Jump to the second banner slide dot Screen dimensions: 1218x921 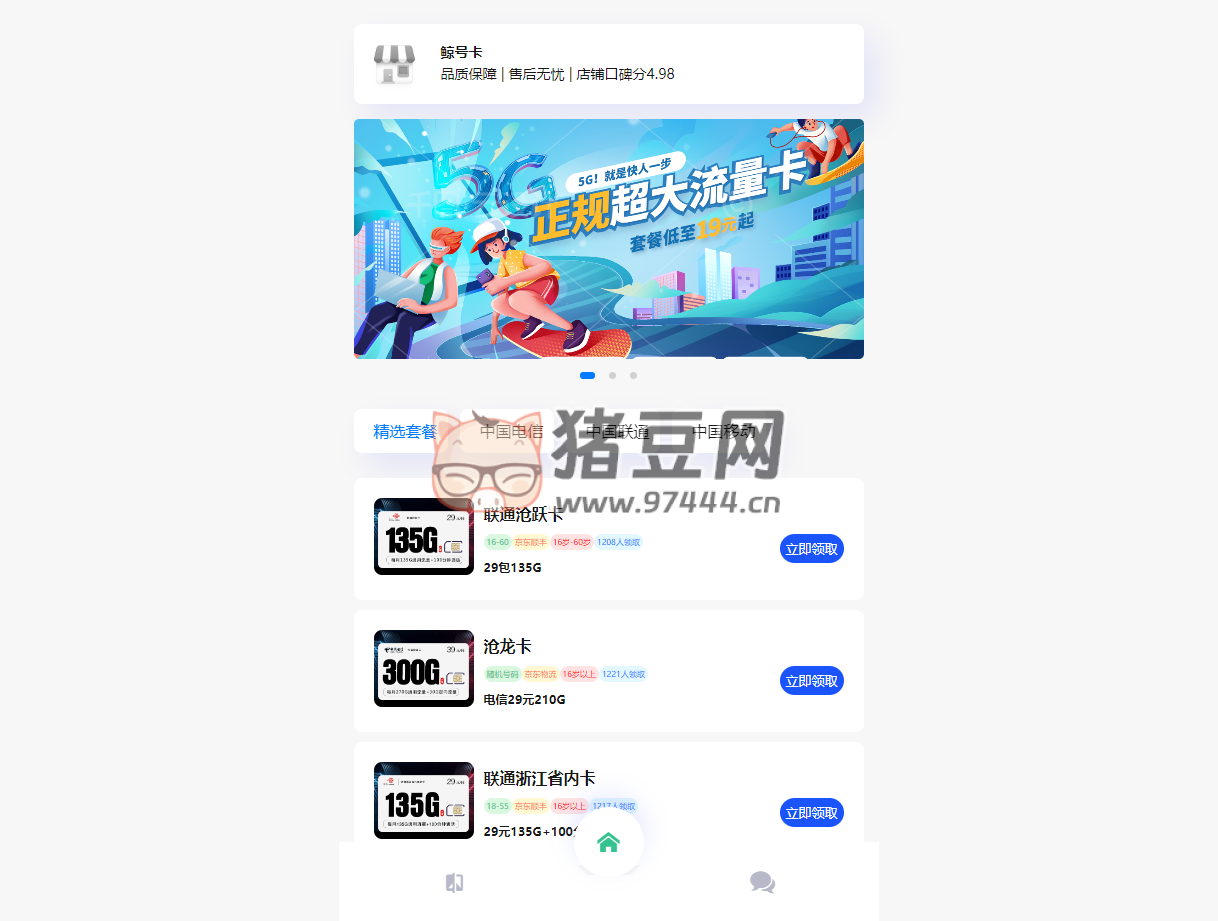[x=612, y=376]
